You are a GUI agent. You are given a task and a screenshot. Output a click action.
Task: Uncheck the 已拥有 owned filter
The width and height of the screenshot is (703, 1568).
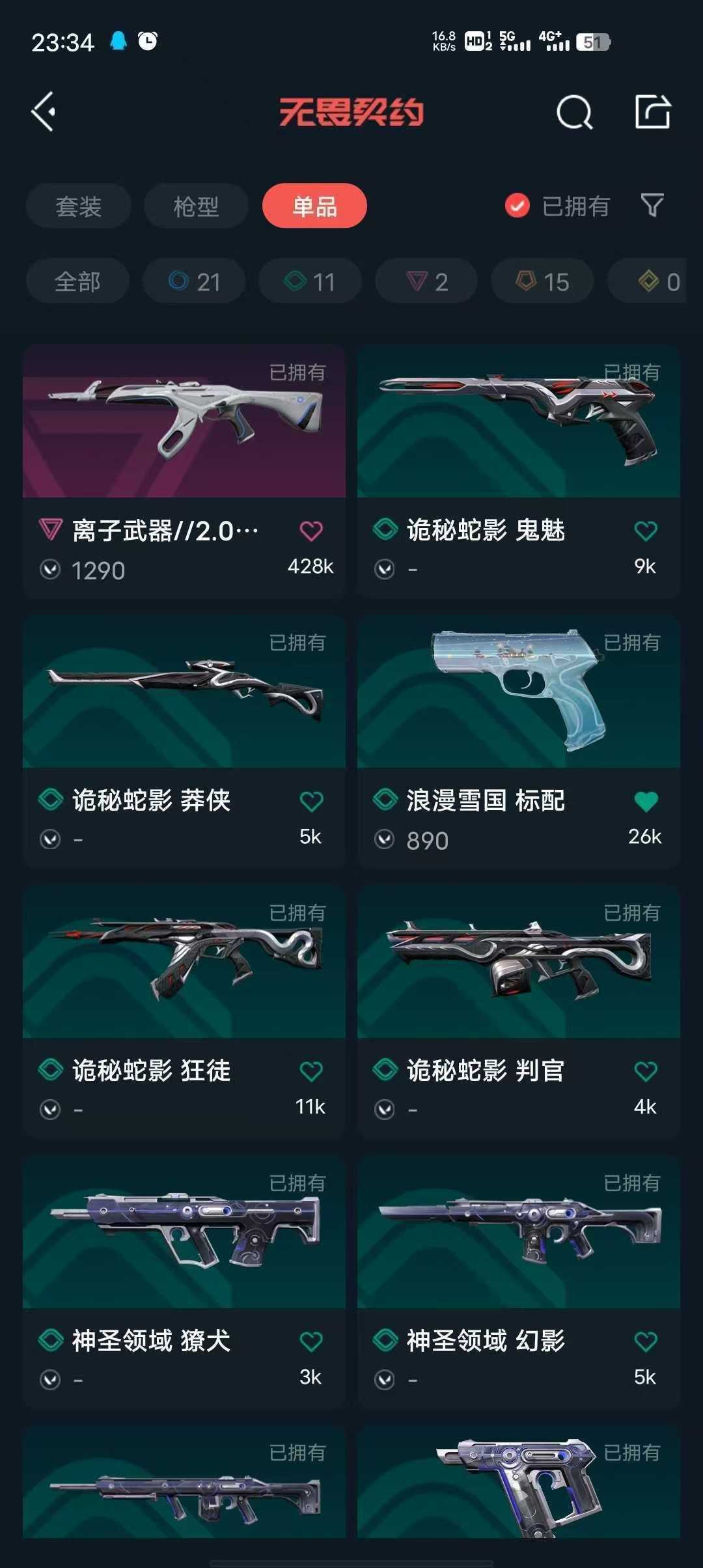pos(517,206)
